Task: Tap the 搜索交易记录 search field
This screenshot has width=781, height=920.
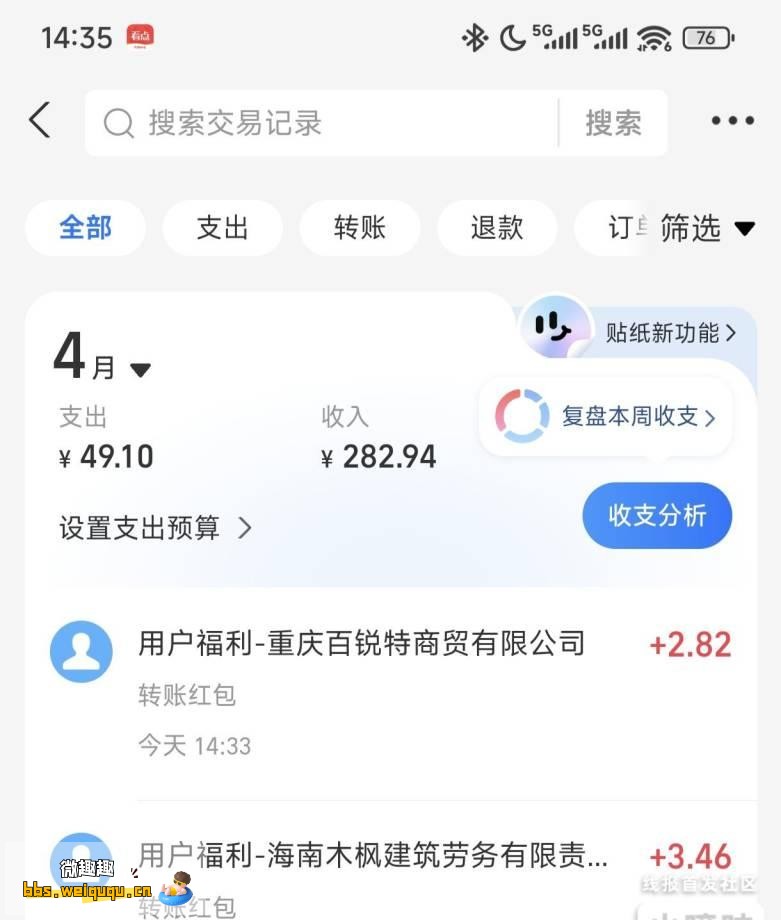Action: click(x=320, y=123)
